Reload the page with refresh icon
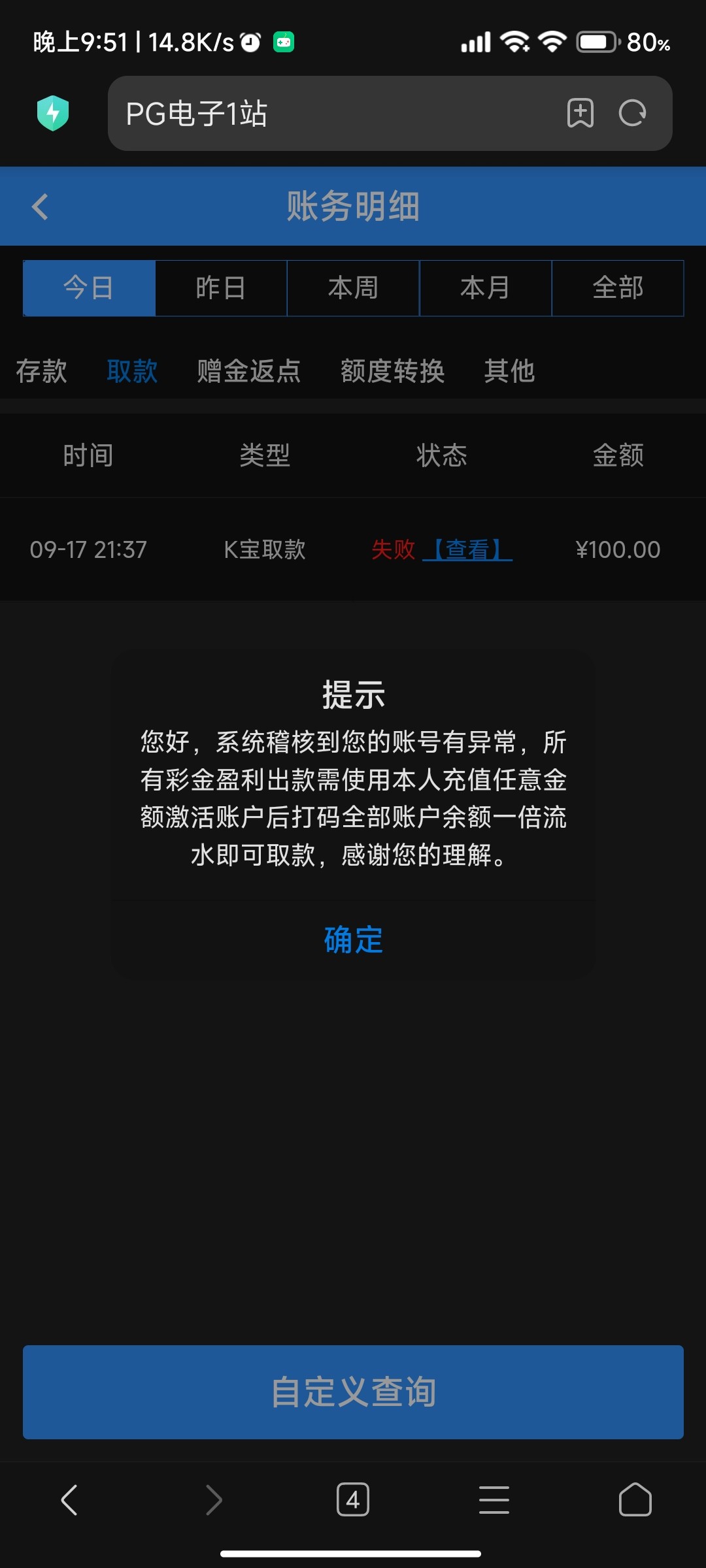The height and width of the screenshot is (1568, 706). point(632,114)
